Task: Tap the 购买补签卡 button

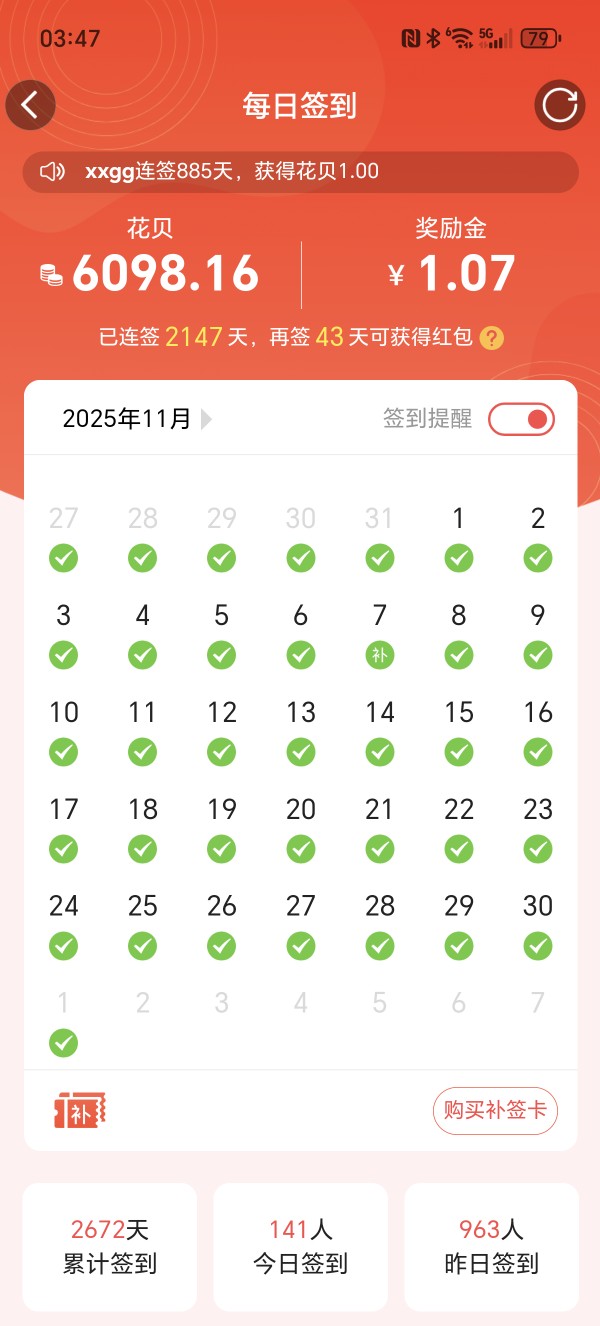Action: 495,1111
